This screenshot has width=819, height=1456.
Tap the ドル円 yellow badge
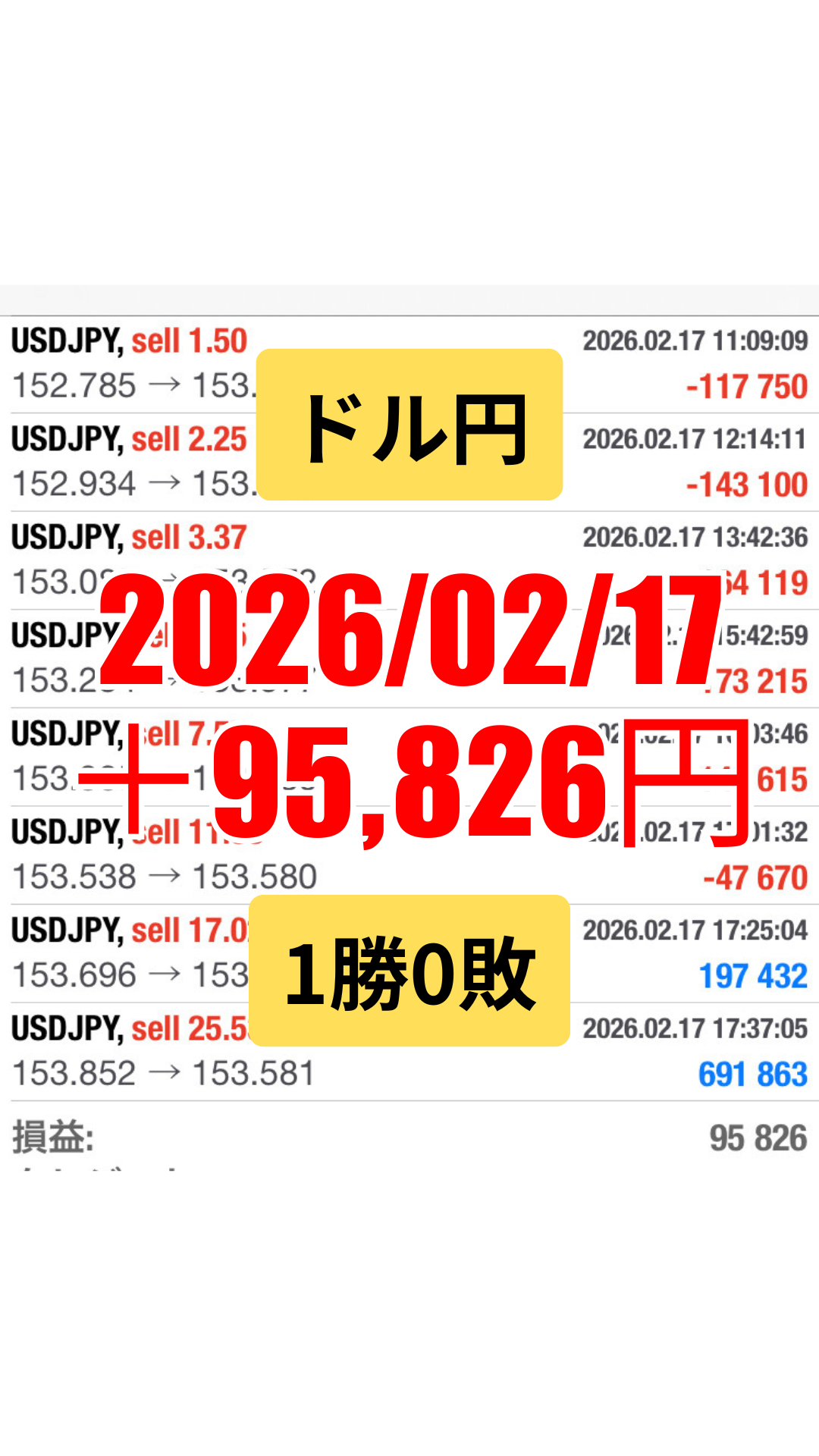click(409, 425)
